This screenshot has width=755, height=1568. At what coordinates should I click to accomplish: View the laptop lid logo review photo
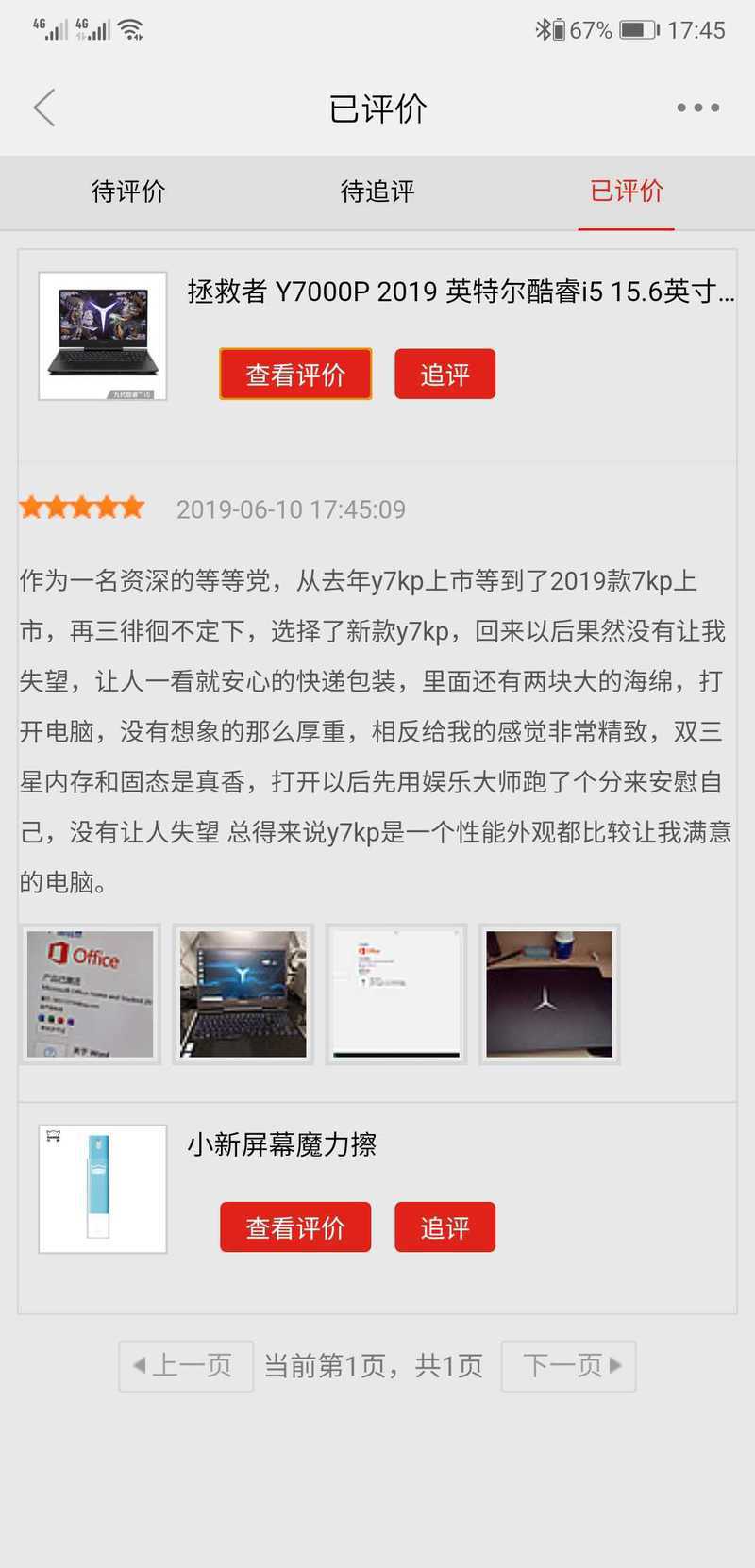point(549,994)
